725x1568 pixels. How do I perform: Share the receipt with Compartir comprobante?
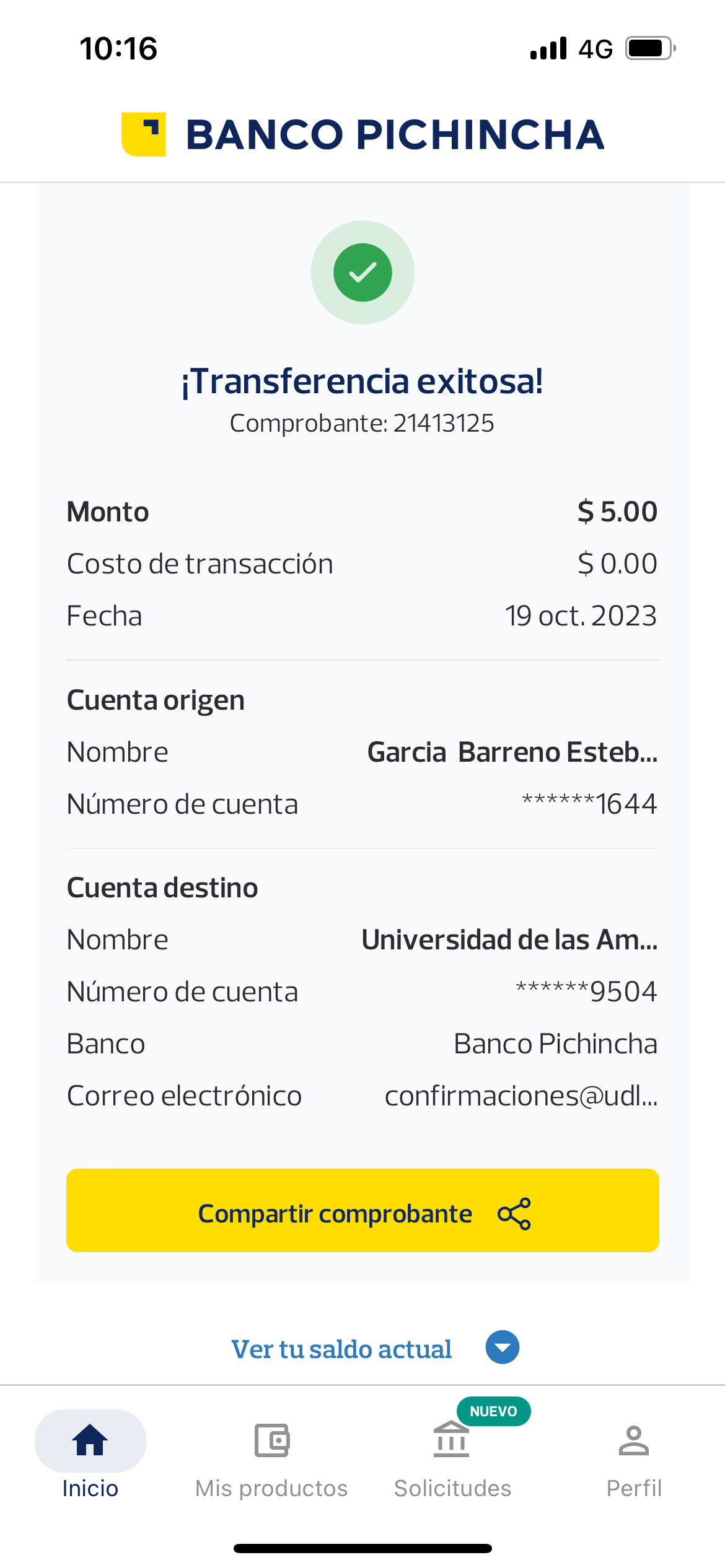[362, 1210]
